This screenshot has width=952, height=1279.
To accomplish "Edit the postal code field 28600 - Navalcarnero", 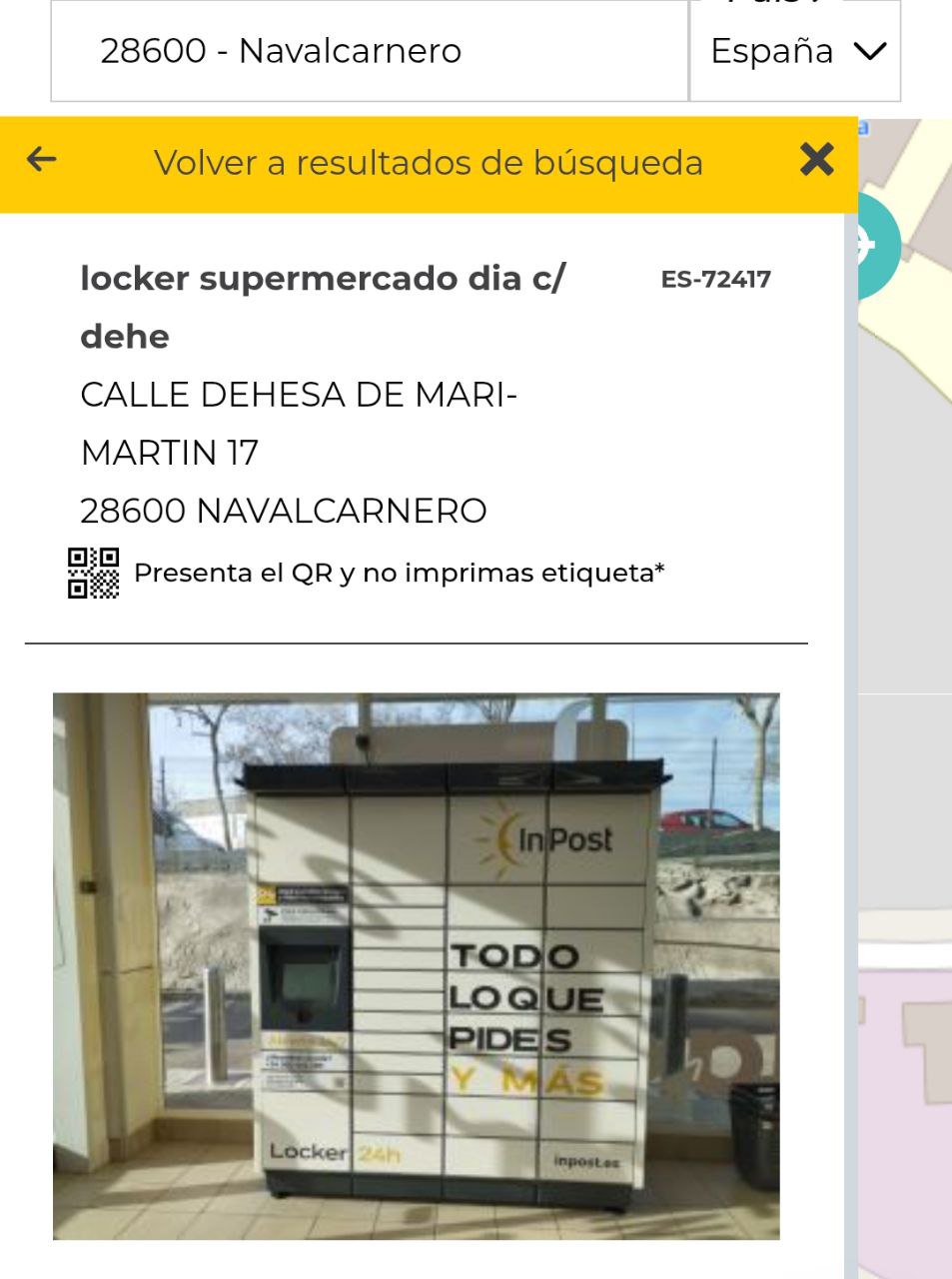I will [369, 52].
